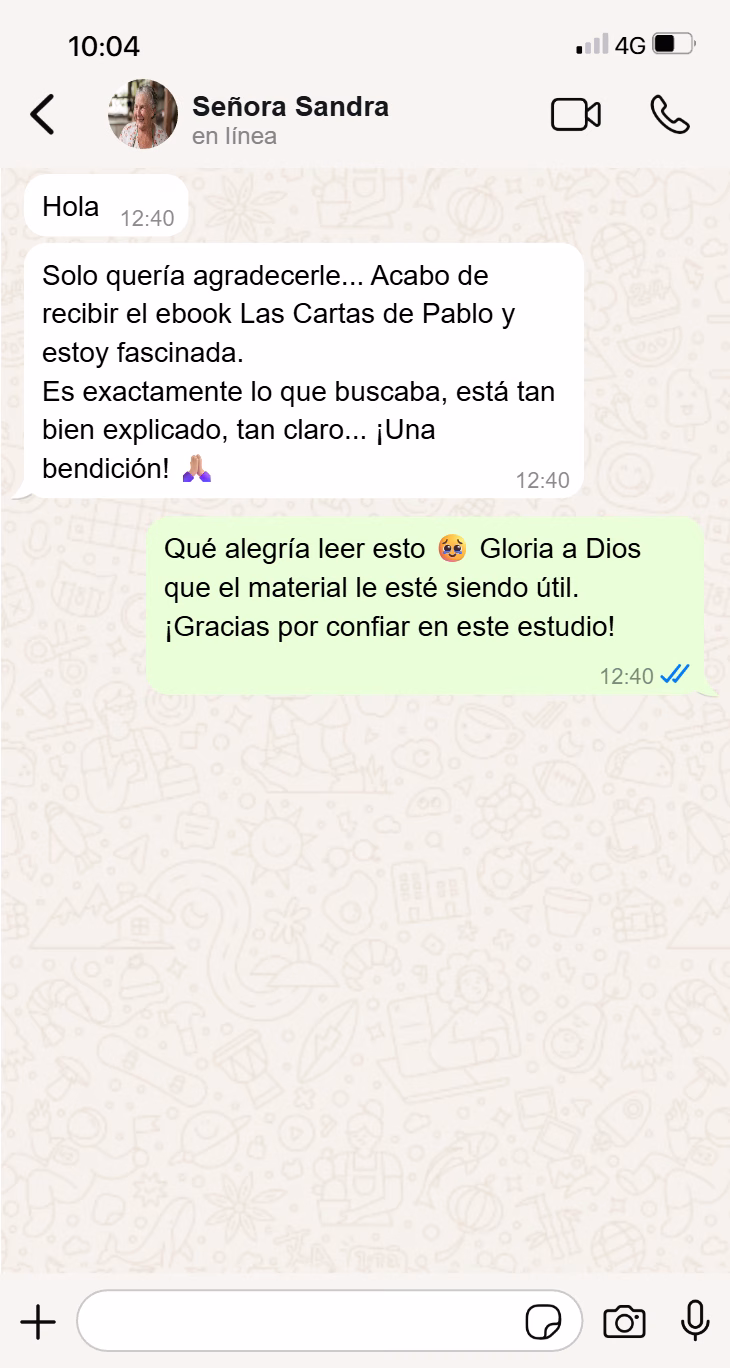Start a video call with Señora Sandra
Viewport: 730px width, 1368px height.
(x=576, y=115)
